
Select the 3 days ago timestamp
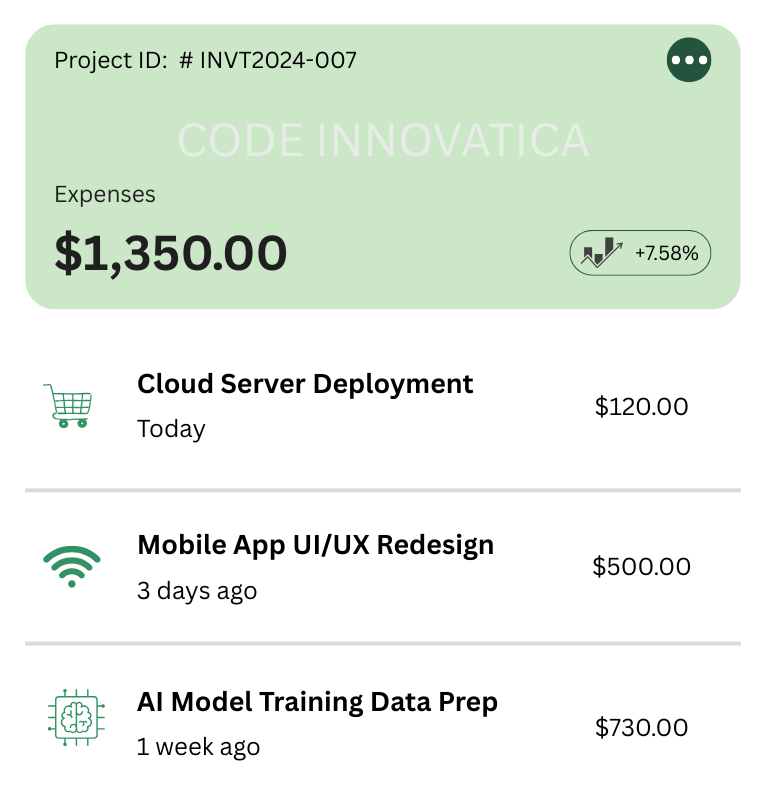click(x=197, y=590)
